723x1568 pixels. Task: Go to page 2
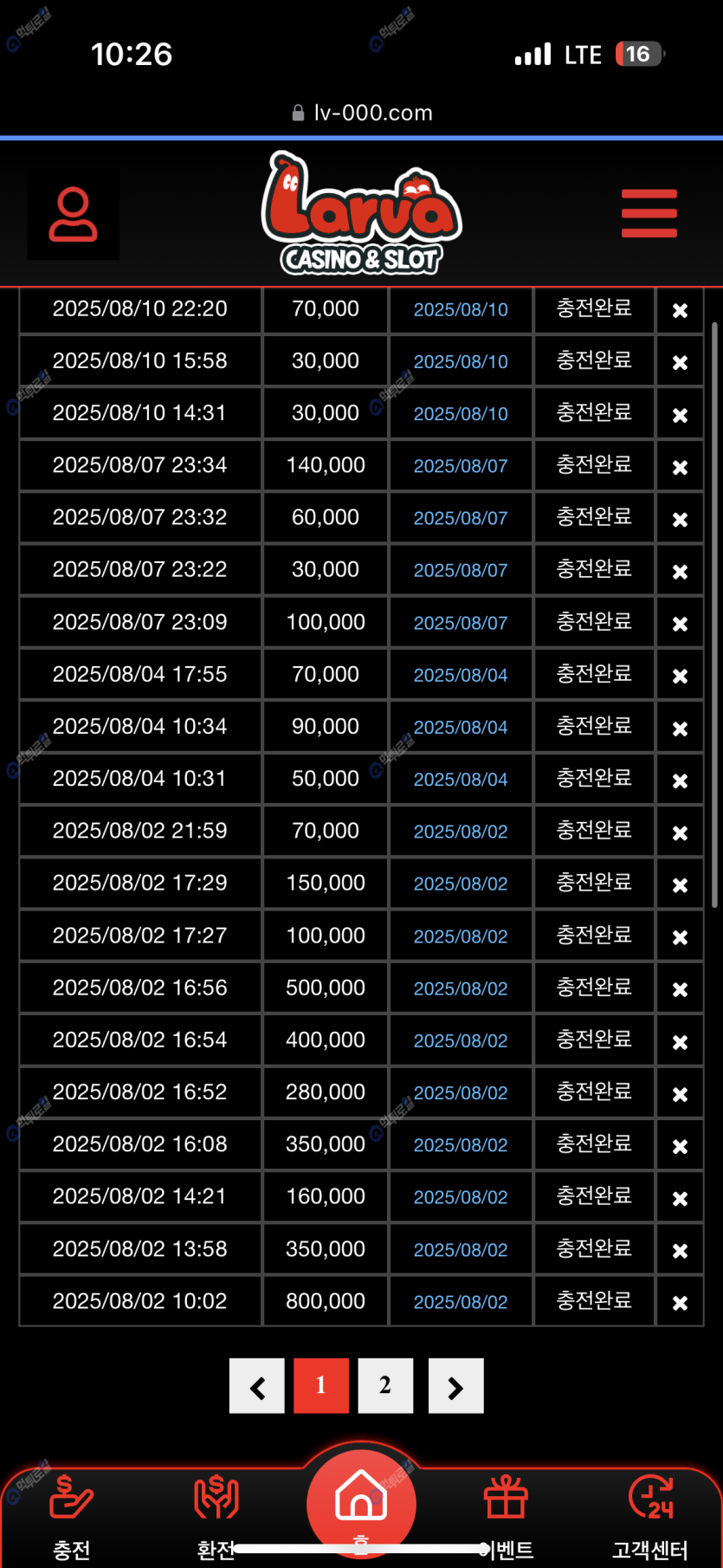385,1385
